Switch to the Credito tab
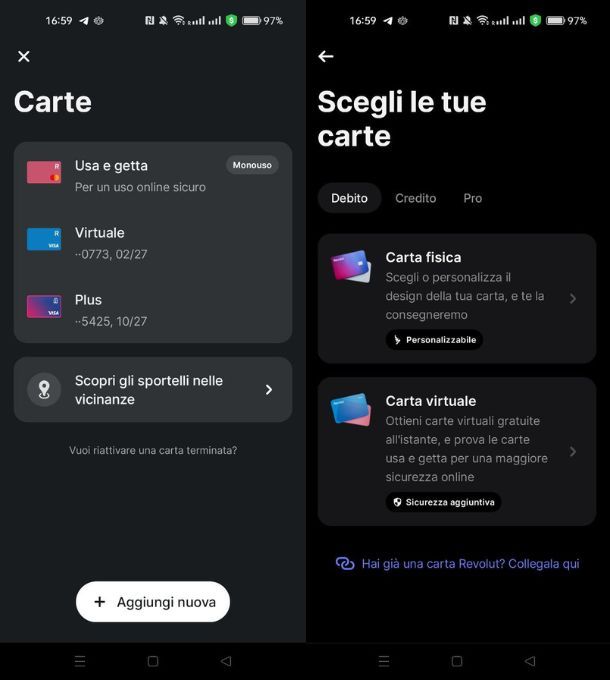 tap(415, 198)
